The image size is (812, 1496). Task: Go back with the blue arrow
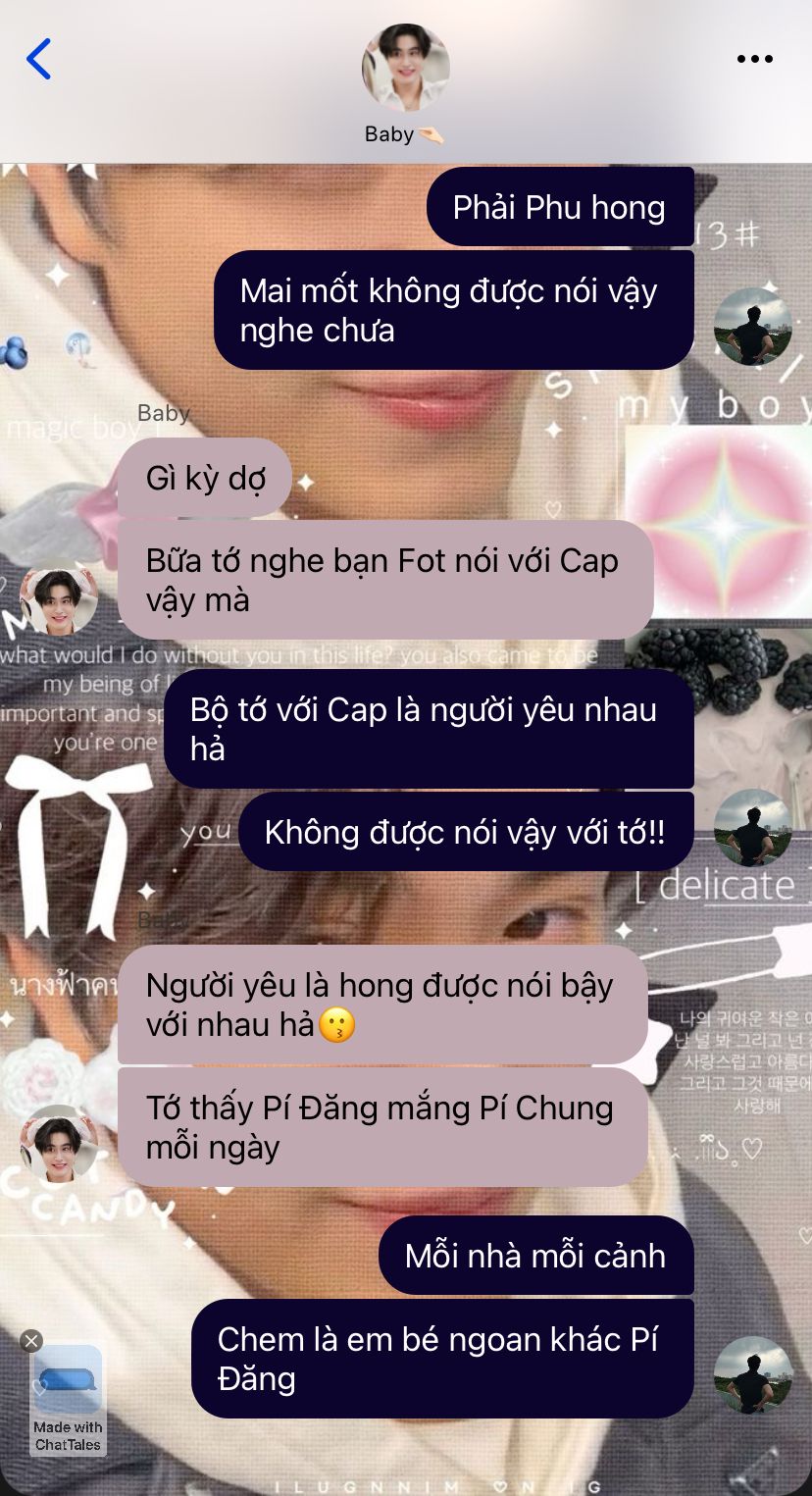tap(39, 60)
